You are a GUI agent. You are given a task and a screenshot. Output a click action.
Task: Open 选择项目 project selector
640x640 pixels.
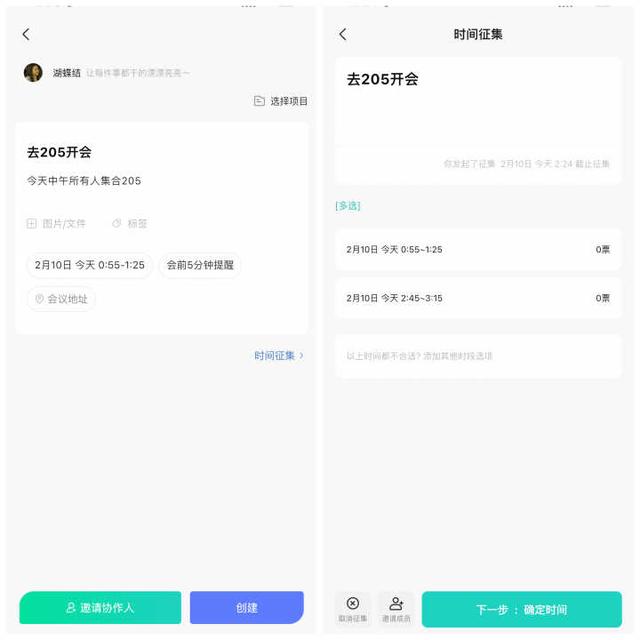pyautogui.click(x=281, y=101)
